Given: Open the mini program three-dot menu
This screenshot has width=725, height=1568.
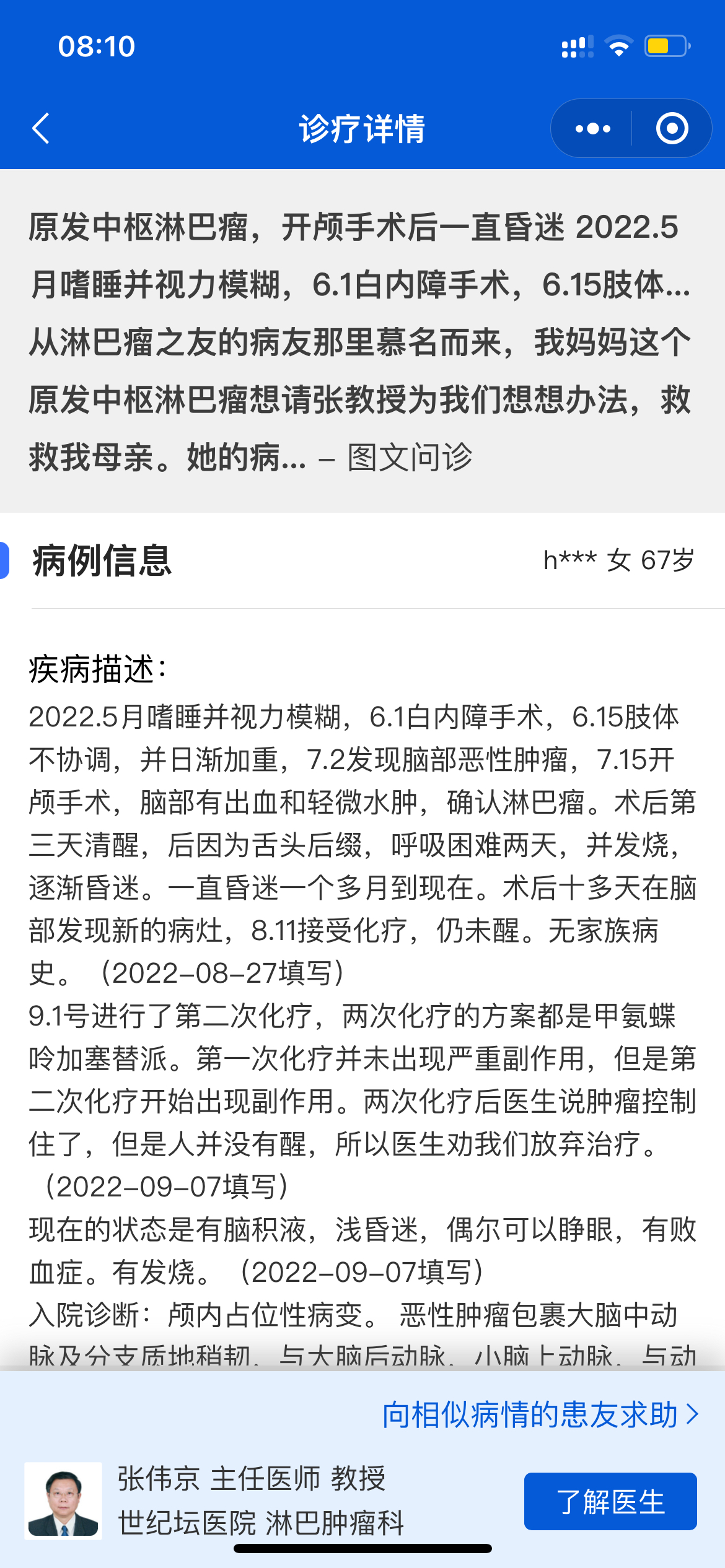Looking at the screenshot, I should (592, 129).
